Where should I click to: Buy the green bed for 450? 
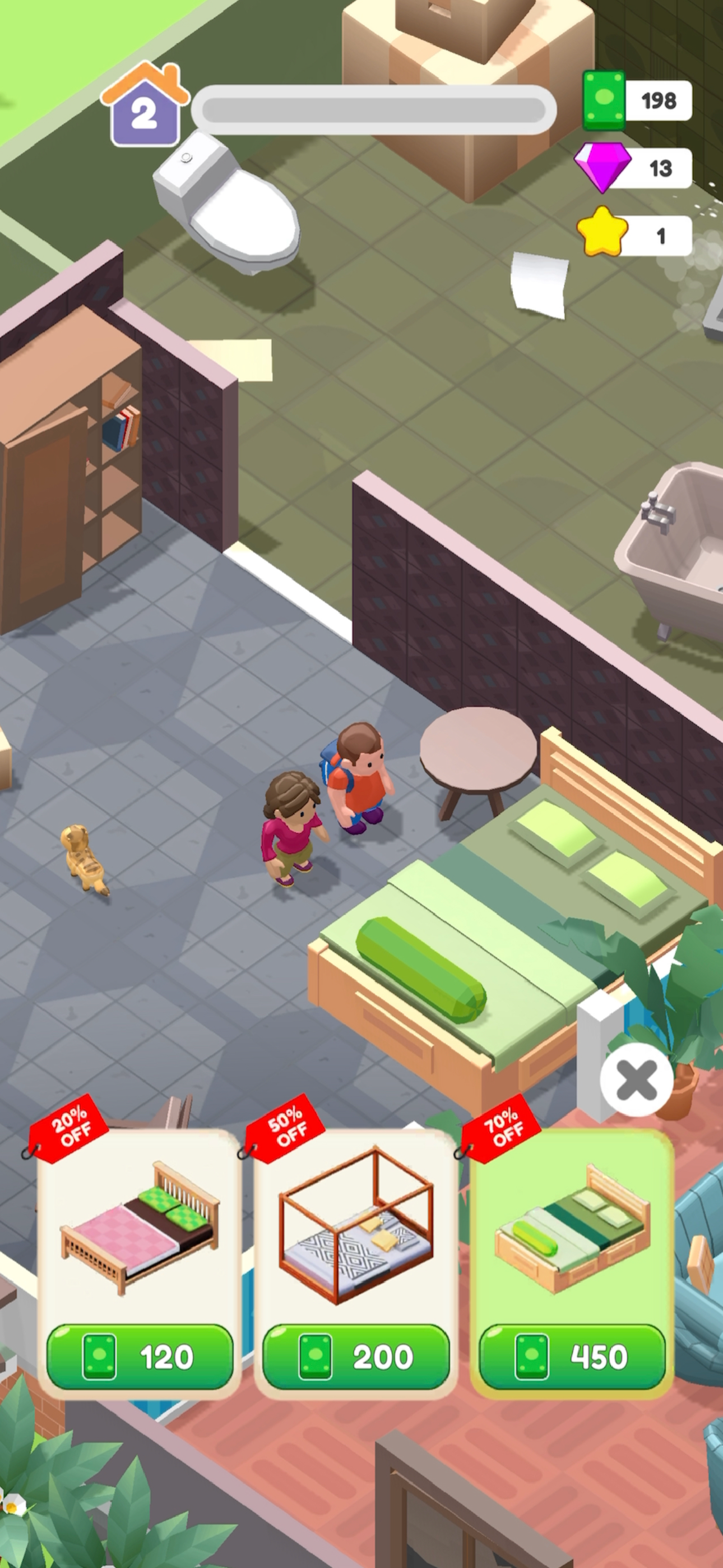pos(572,1357)
